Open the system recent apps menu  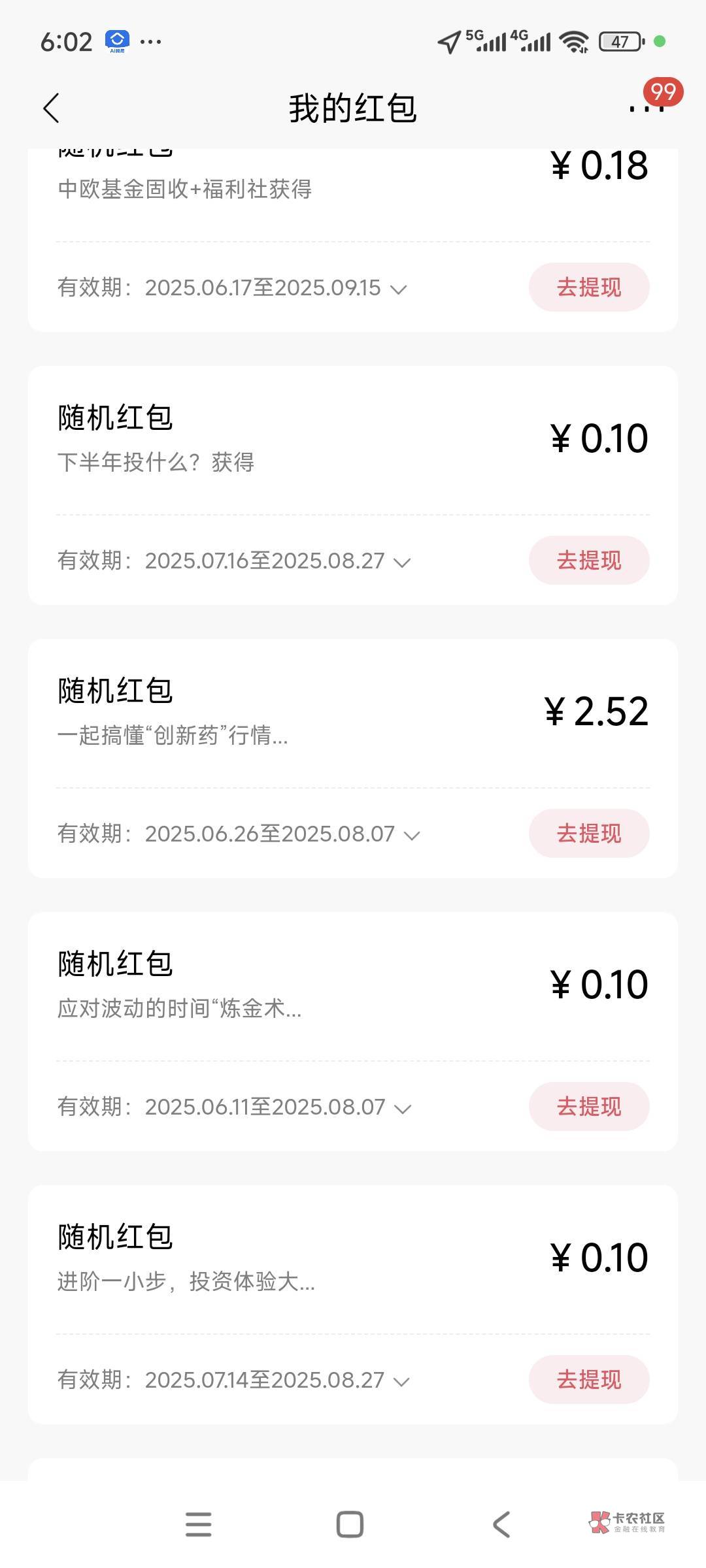tap(199, 1525)
